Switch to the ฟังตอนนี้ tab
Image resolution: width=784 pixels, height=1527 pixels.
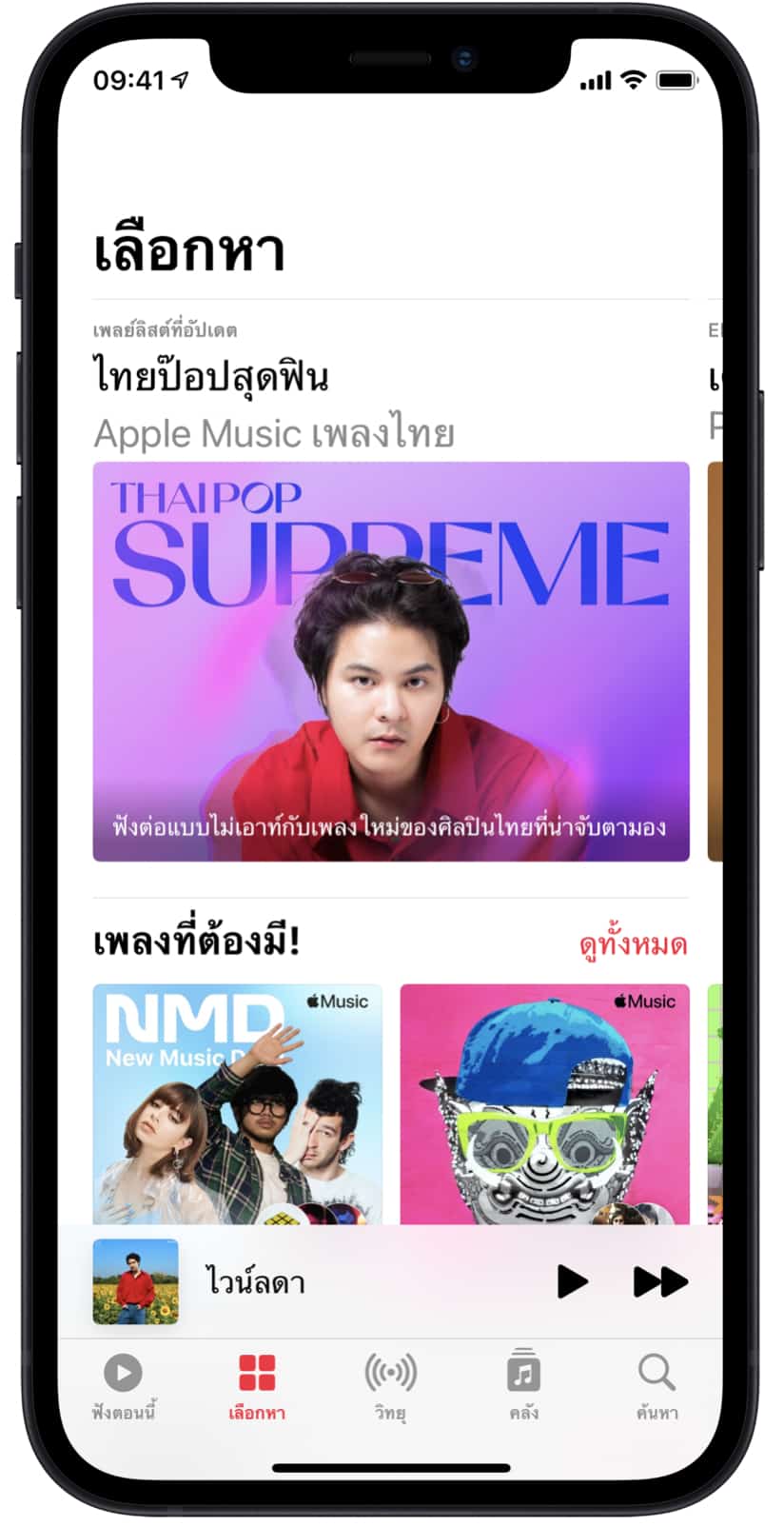(x=124, y=1386)
